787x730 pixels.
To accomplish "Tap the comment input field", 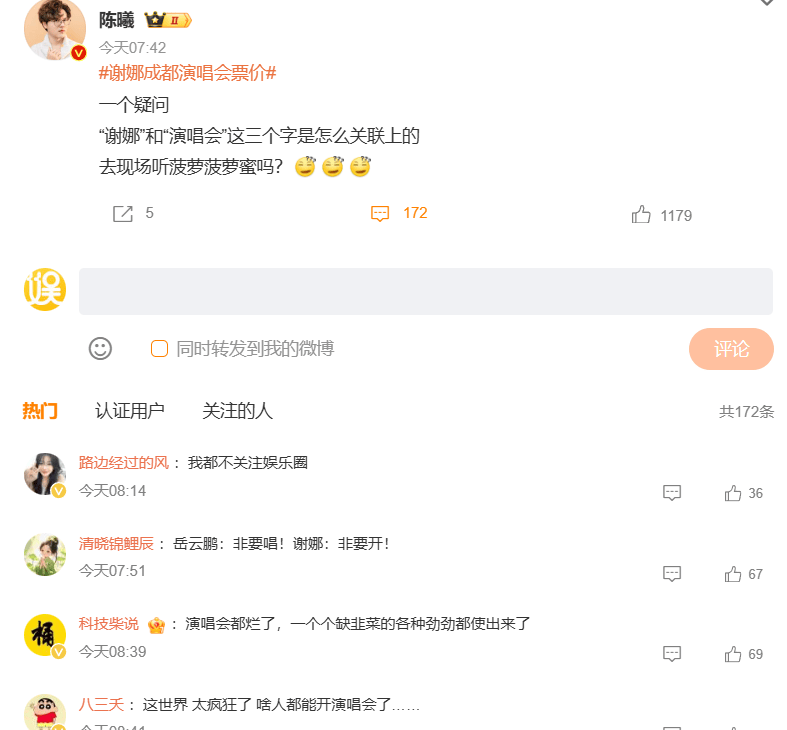I will (425, 291).
